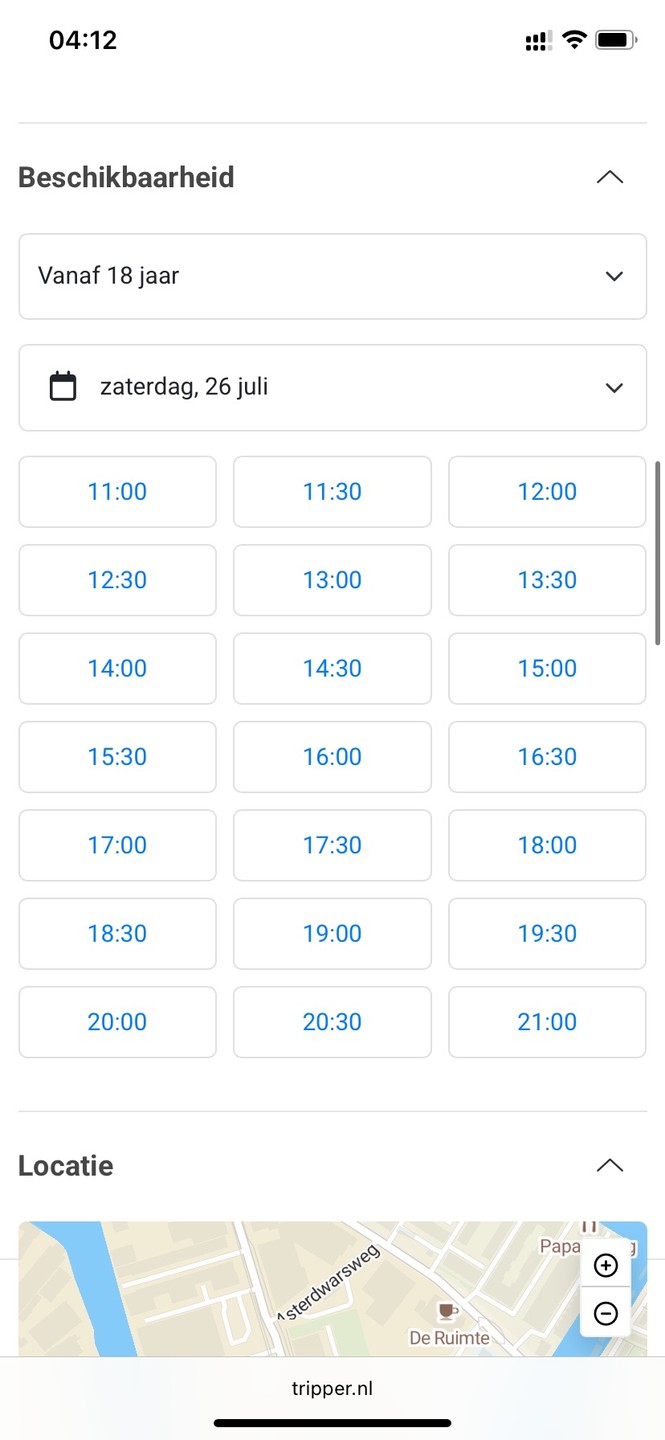Zoom in on the map
This screenshot has height=1440, width=665.
click(x=605, y=1266)
